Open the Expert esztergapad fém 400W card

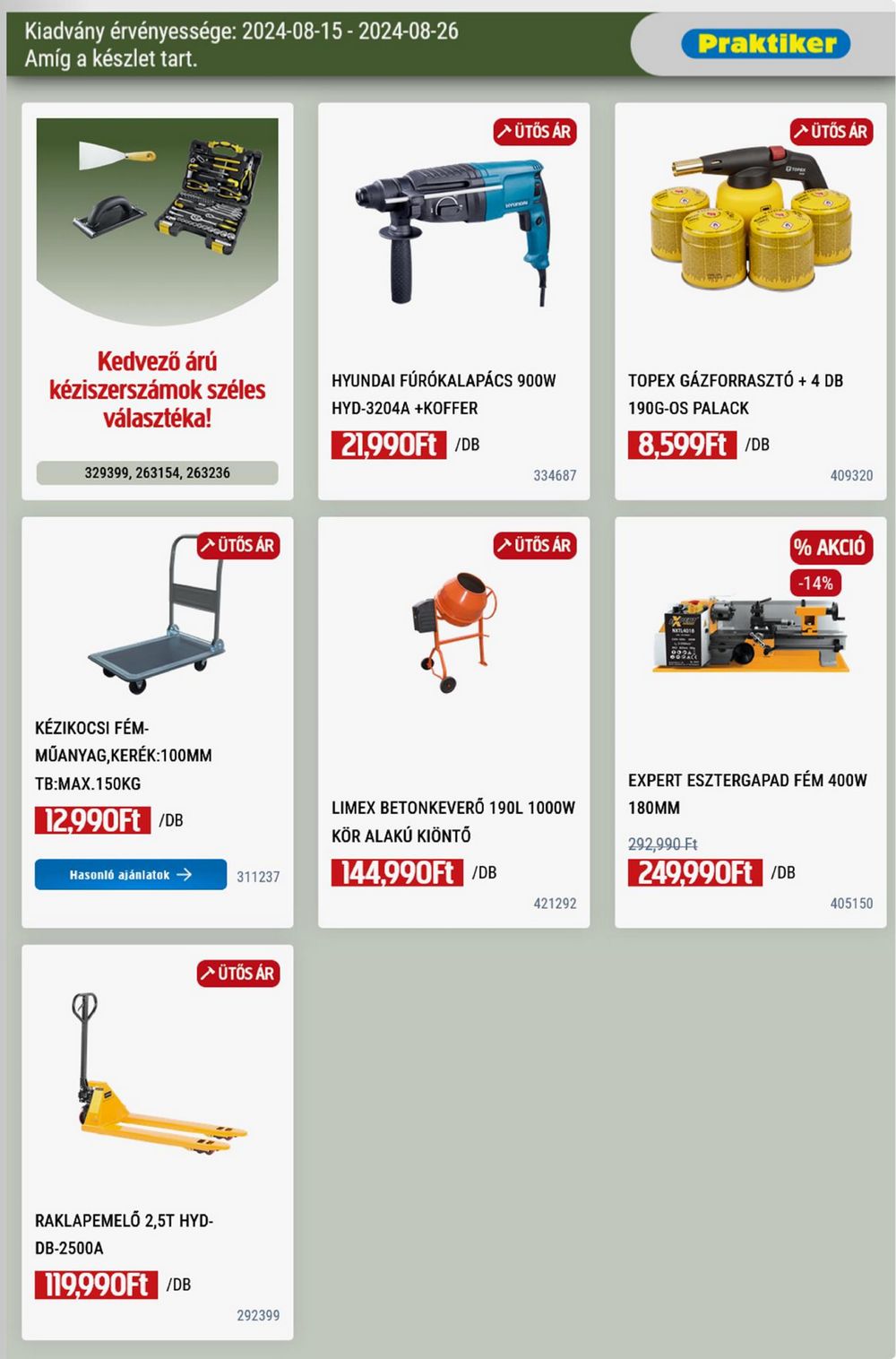tap(750, 722)
